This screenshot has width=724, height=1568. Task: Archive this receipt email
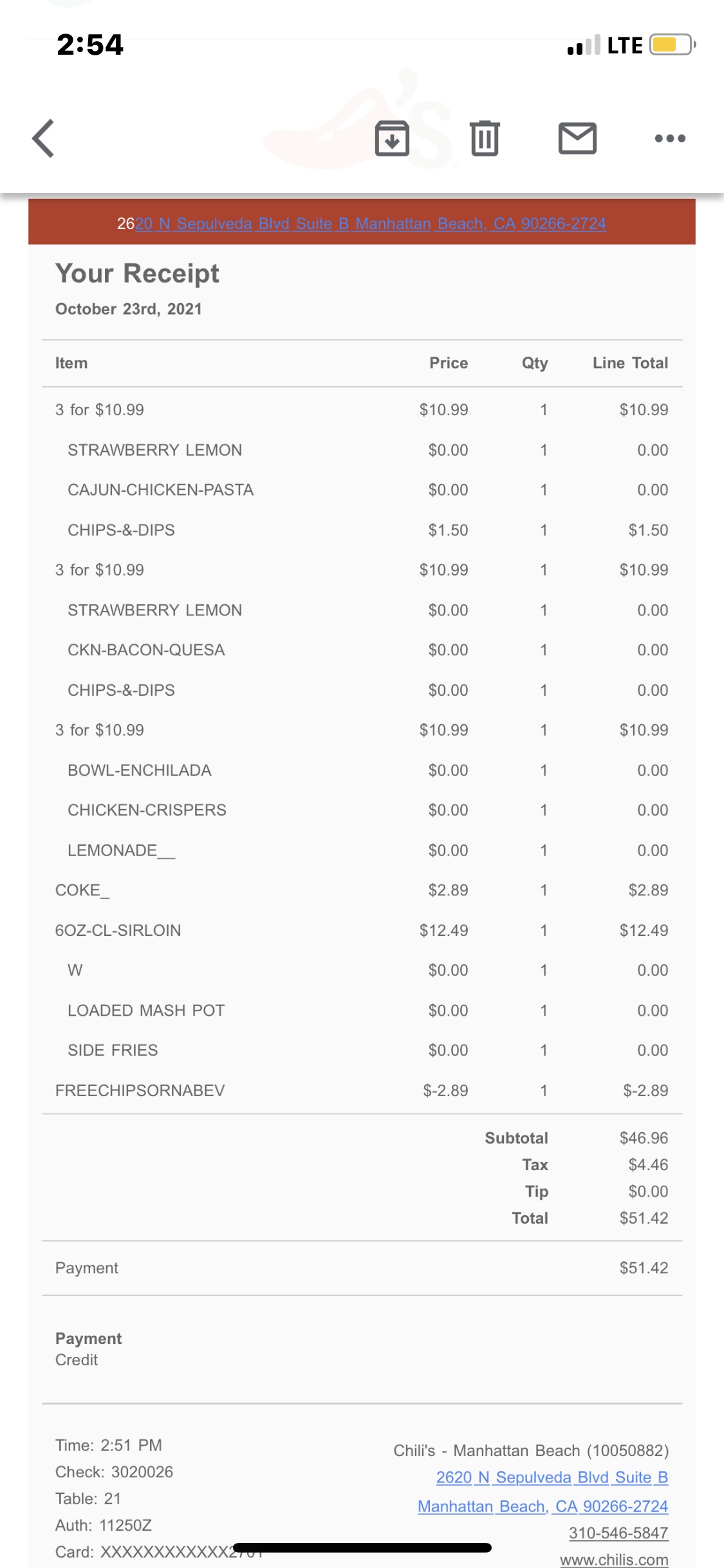[x=392, y=138]
